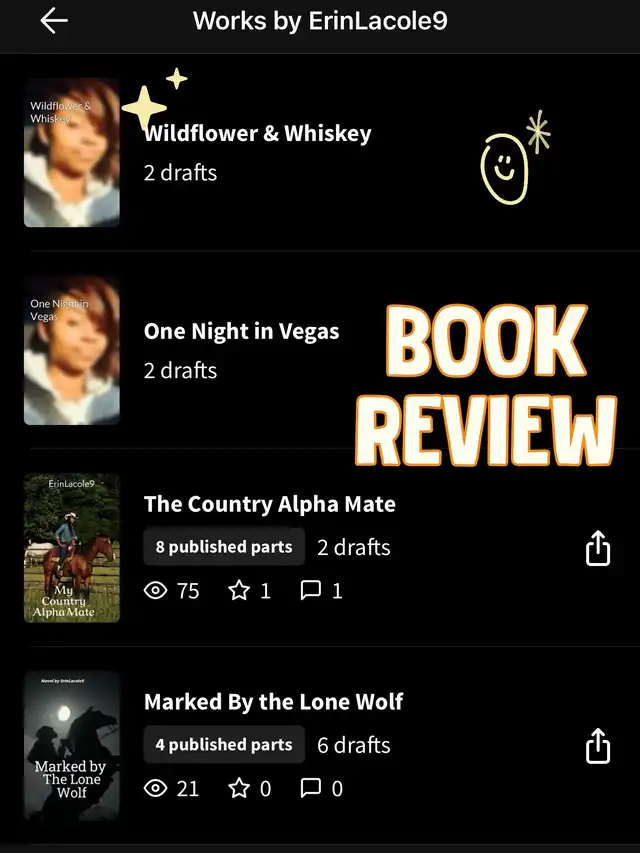
Task: Open the Wildflower & Whiskey story
Action: pos(257,134)
